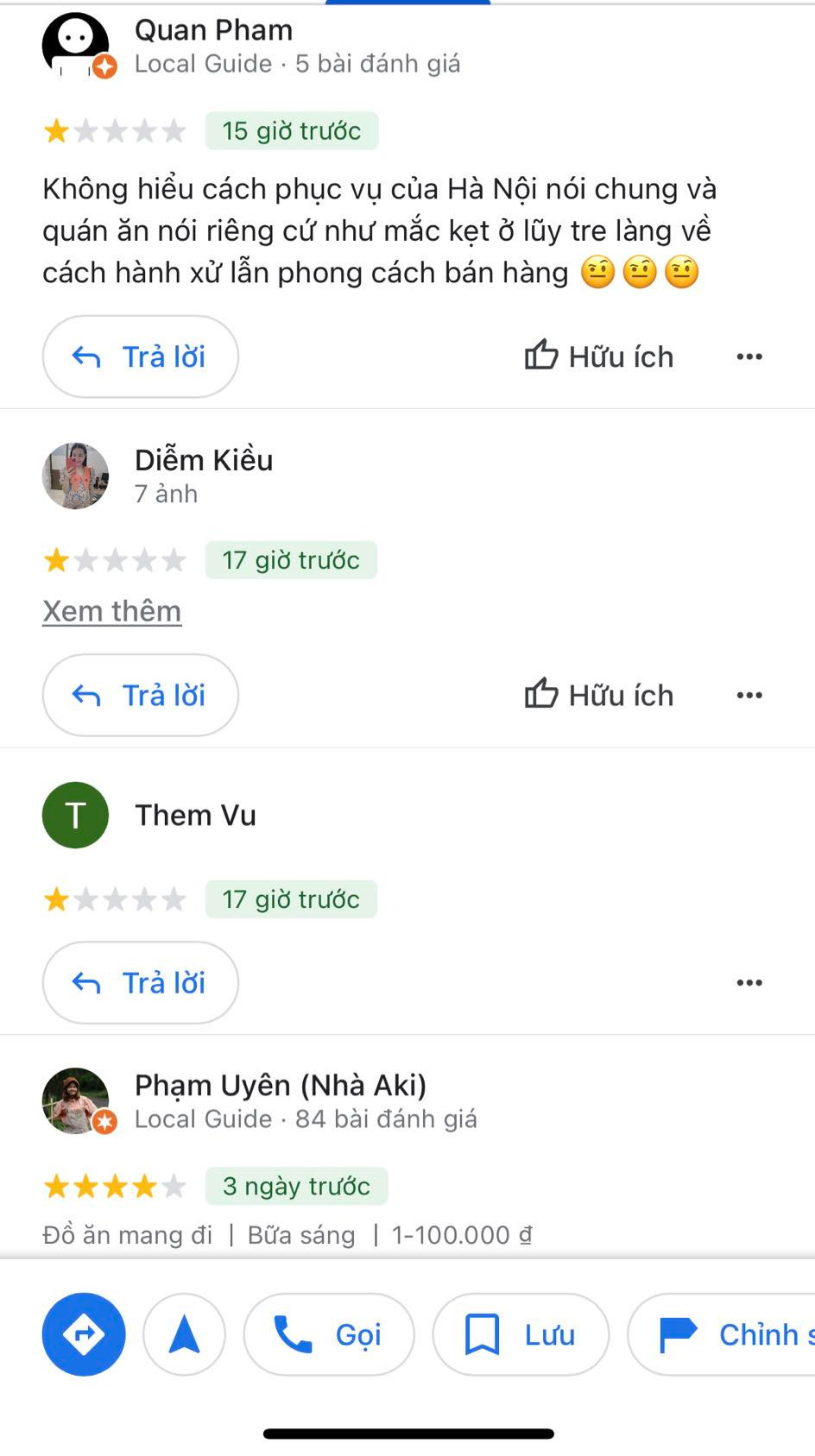Open more options on Diễm Kiều's review
The image size is (815, 1456).
pyautogui.click(x=749, y=695)
